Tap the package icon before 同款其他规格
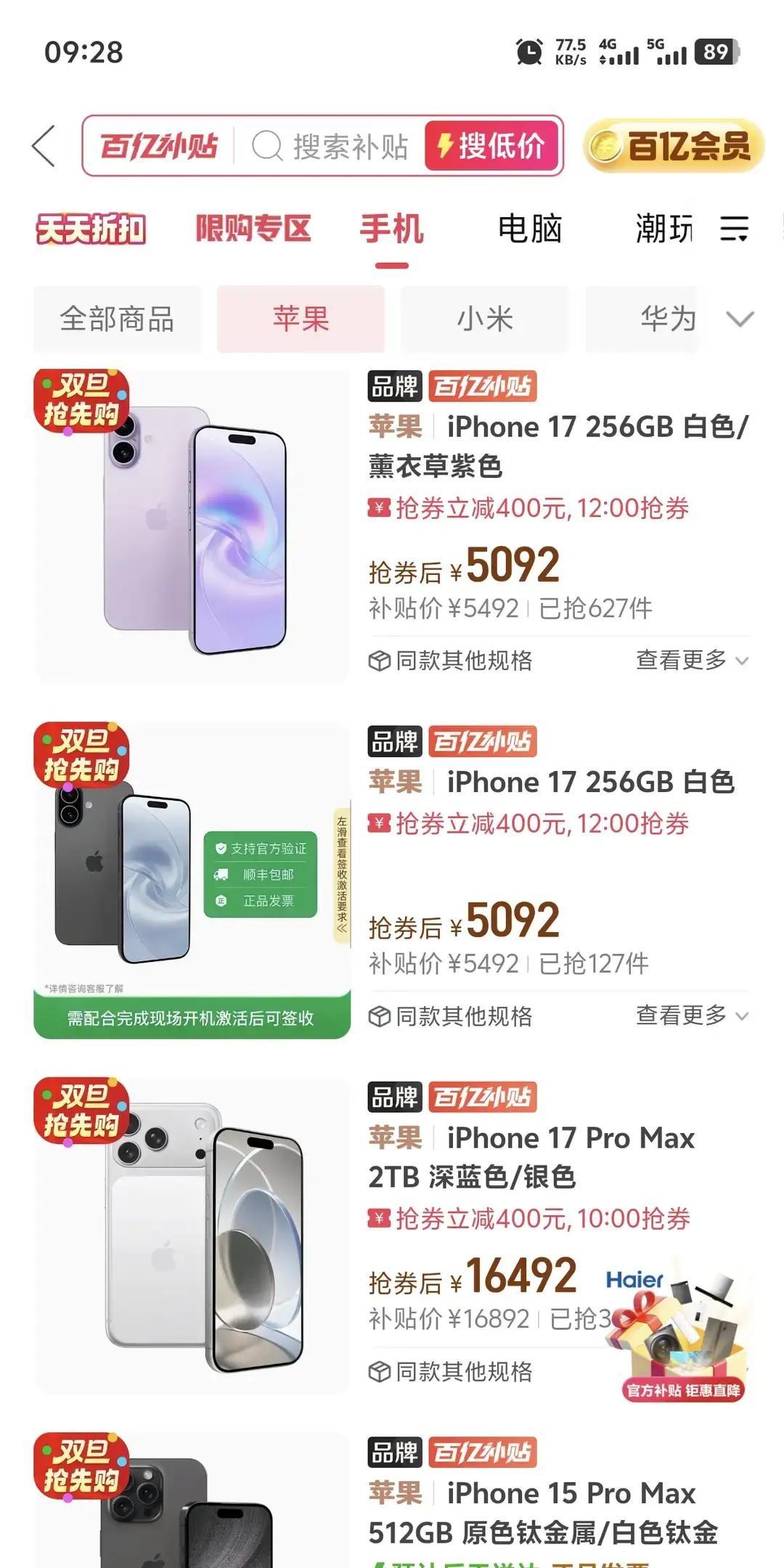Viewport: 784px width, 1568px height. coord(380,661)
